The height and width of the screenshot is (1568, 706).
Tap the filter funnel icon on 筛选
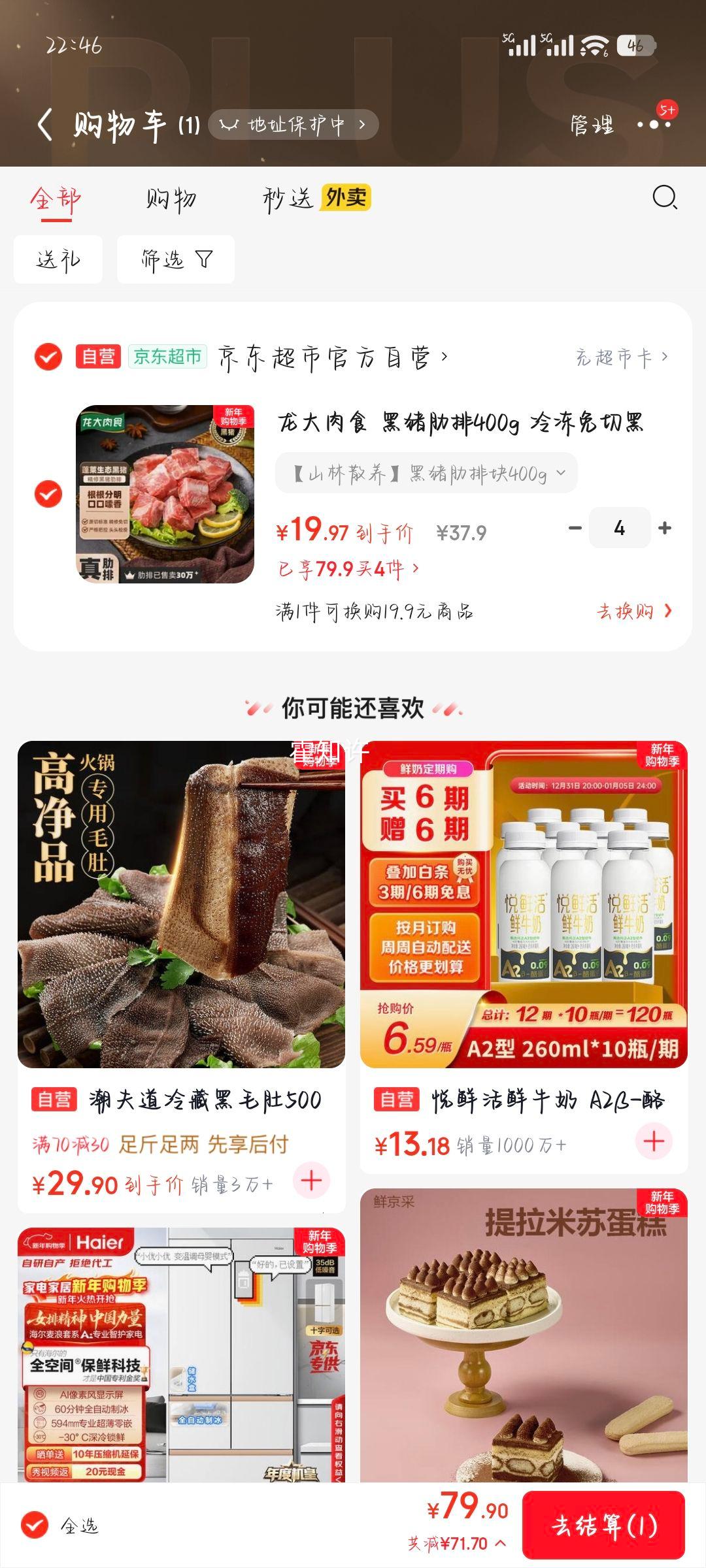click(x=203, y=259)
